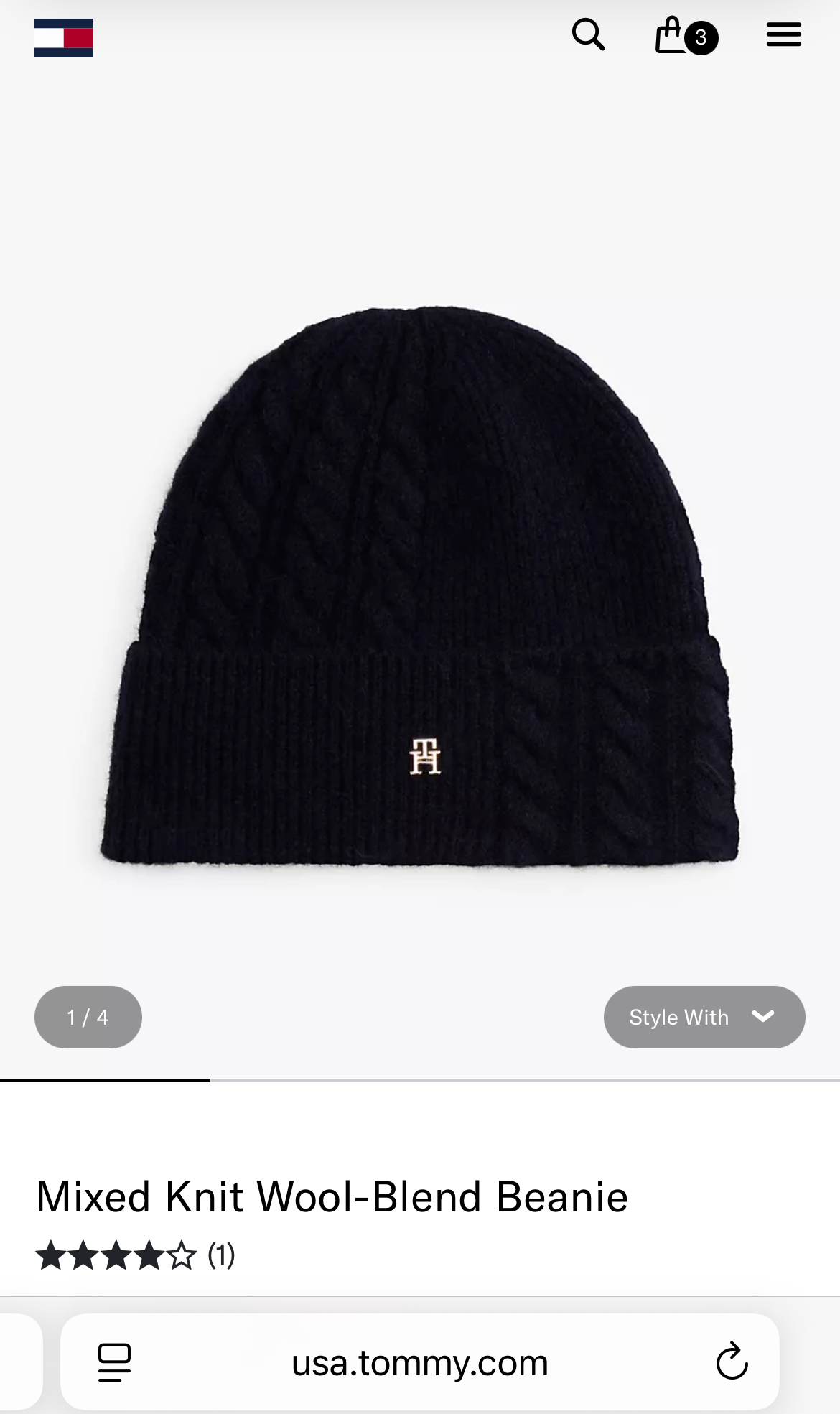The image size is (840, 1414).
Task: Expand the Style With dropdown
Action: 704,1017
